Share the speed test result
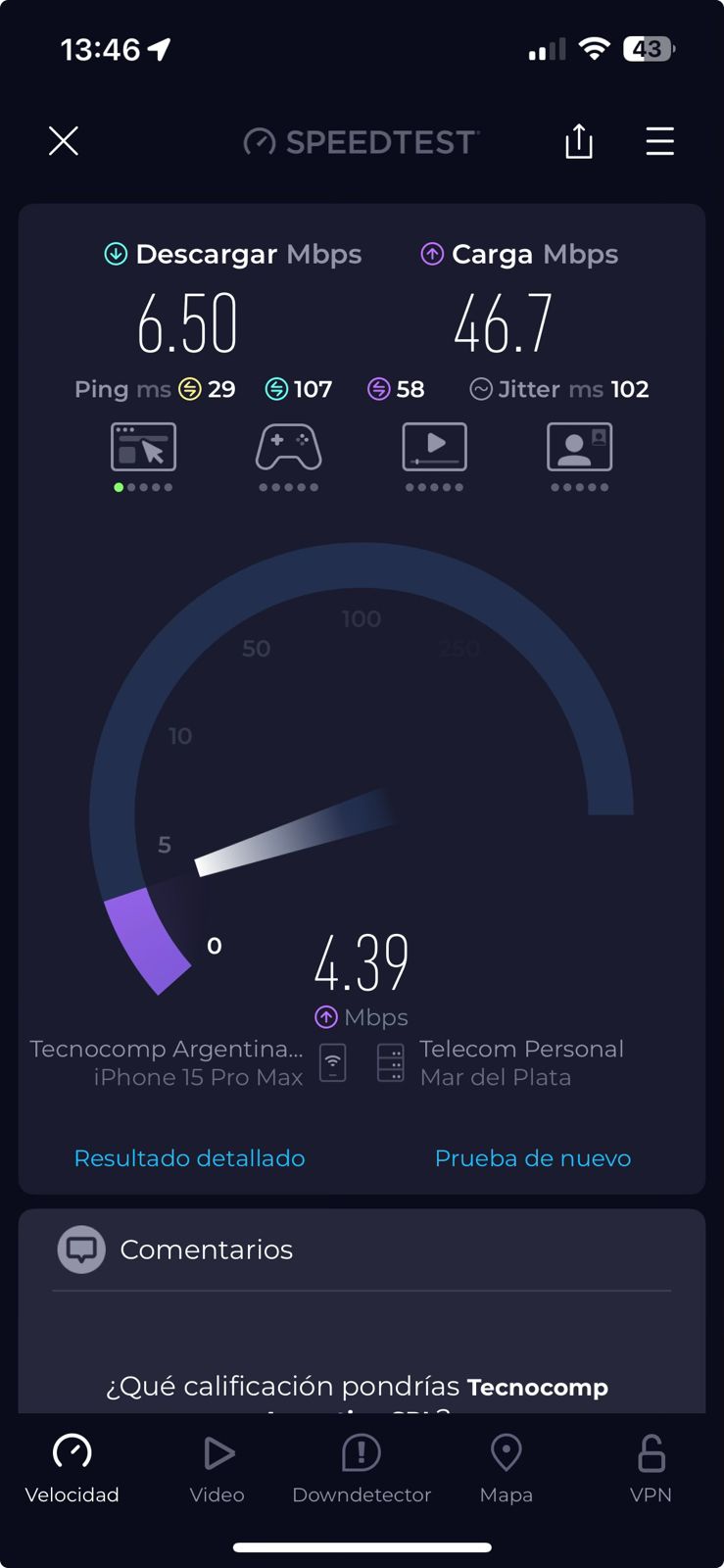Image resolution: width=724 pixels, height=1568 pixels. 579,142
